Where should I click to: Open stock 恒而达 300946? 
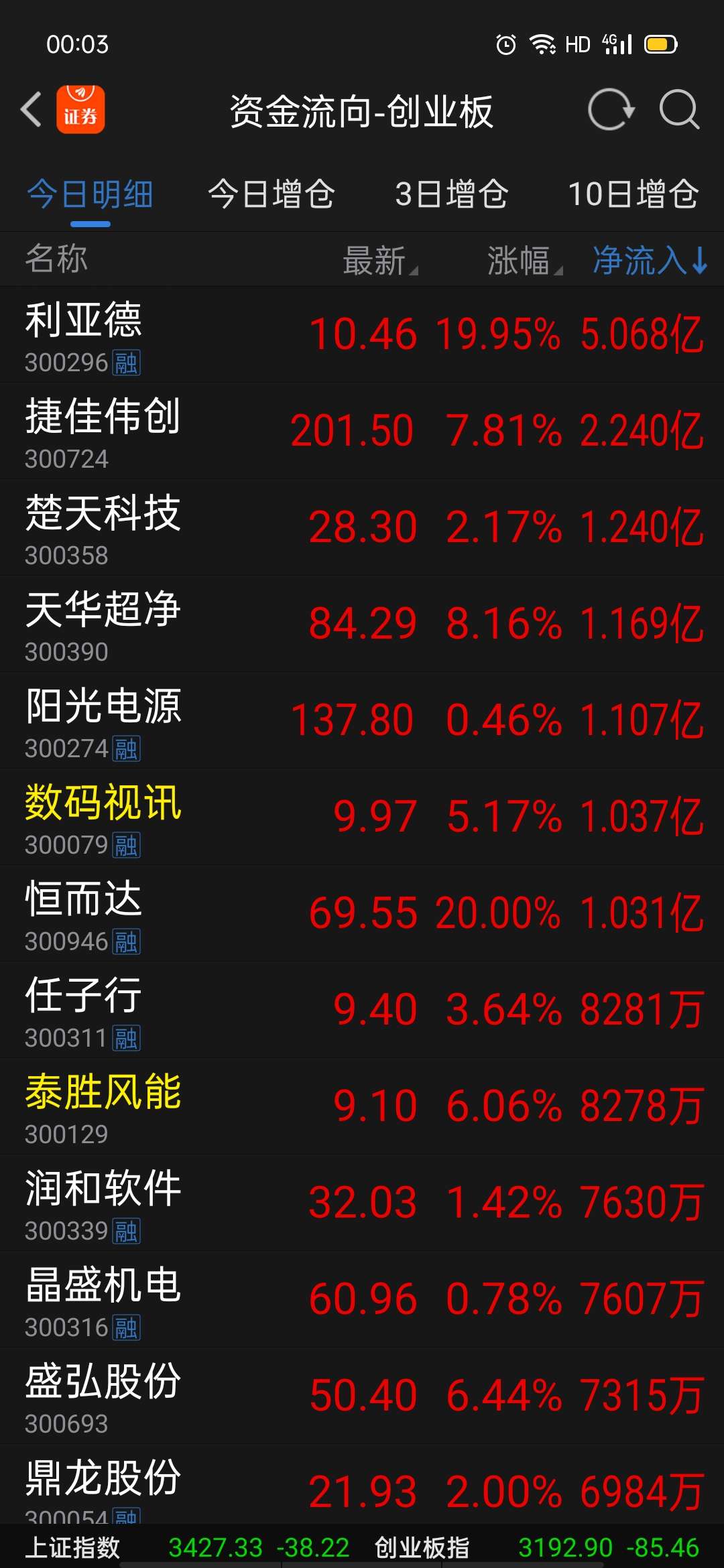click(x=362, y=914)
